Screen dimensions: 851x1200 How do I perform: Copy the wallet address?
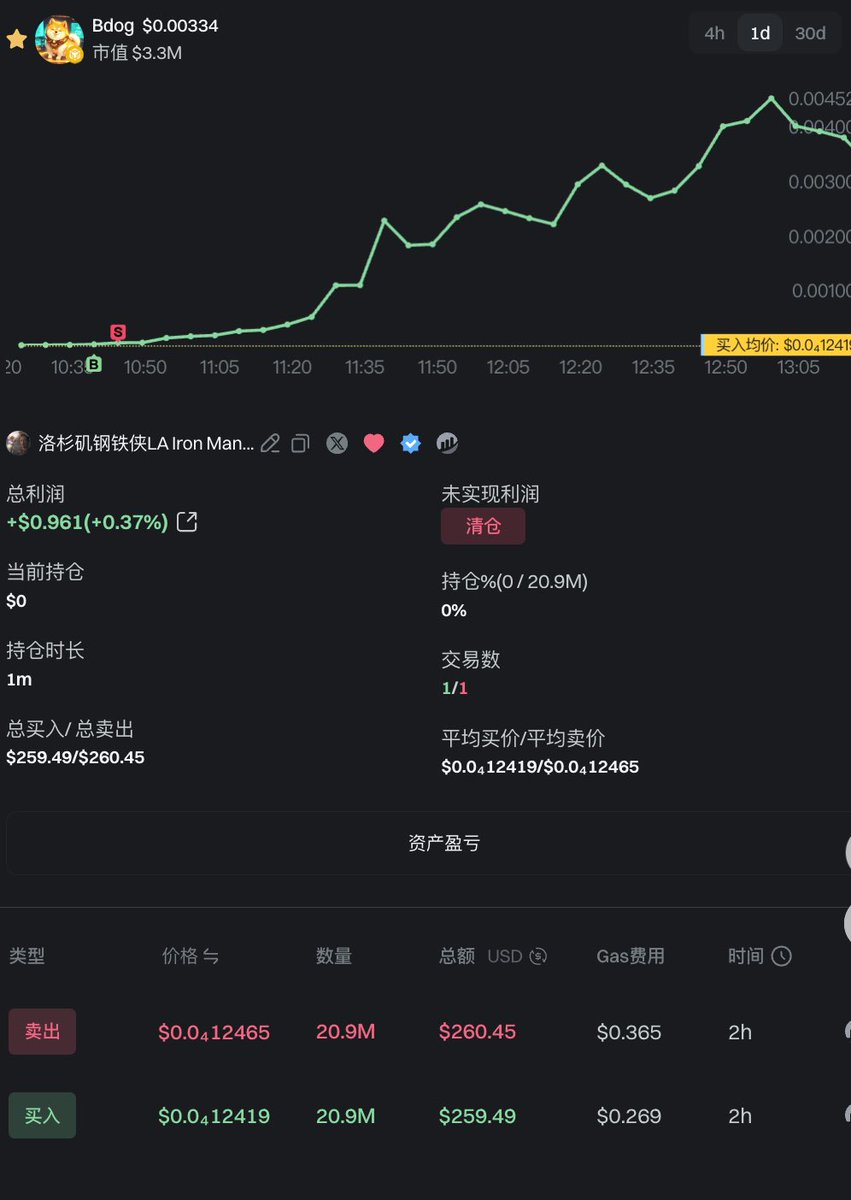coord(300,443)
